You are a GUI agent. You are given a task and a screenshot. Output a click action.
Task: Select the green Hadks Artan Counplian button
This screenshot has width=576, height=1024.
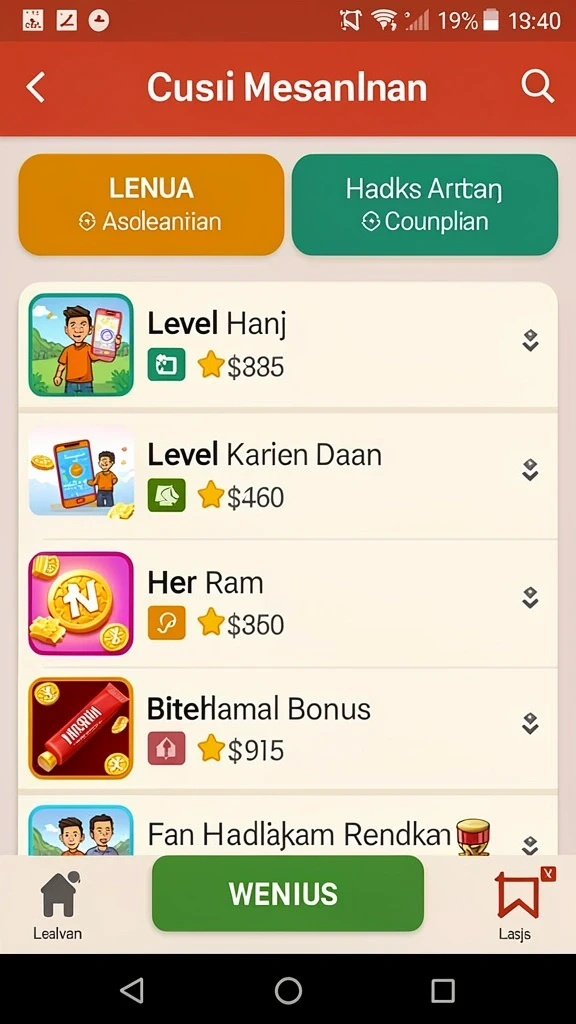tap(425, 204)
